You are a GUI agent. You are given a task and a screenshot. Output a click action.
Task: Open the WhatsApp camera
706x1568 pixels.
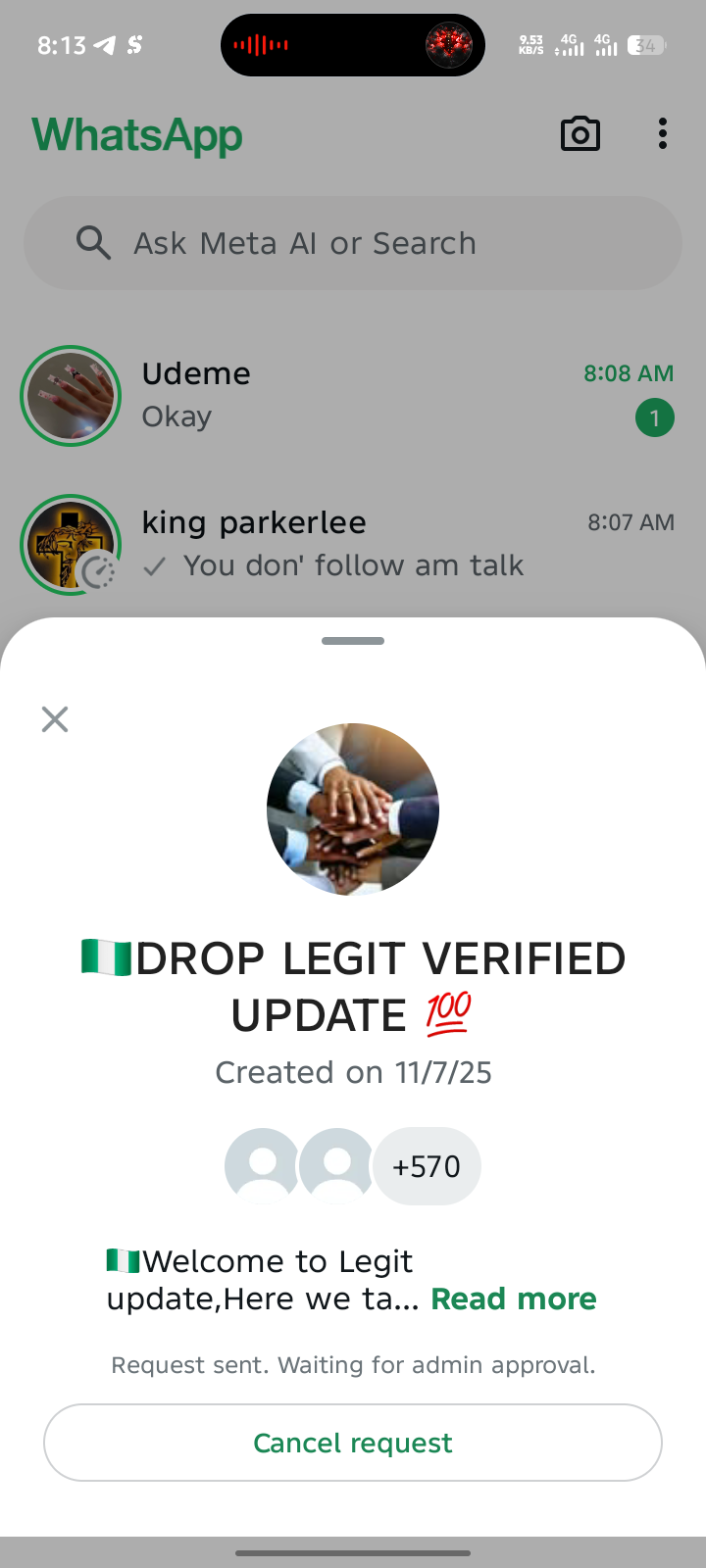pyautogui.click(x=580, y=134)
